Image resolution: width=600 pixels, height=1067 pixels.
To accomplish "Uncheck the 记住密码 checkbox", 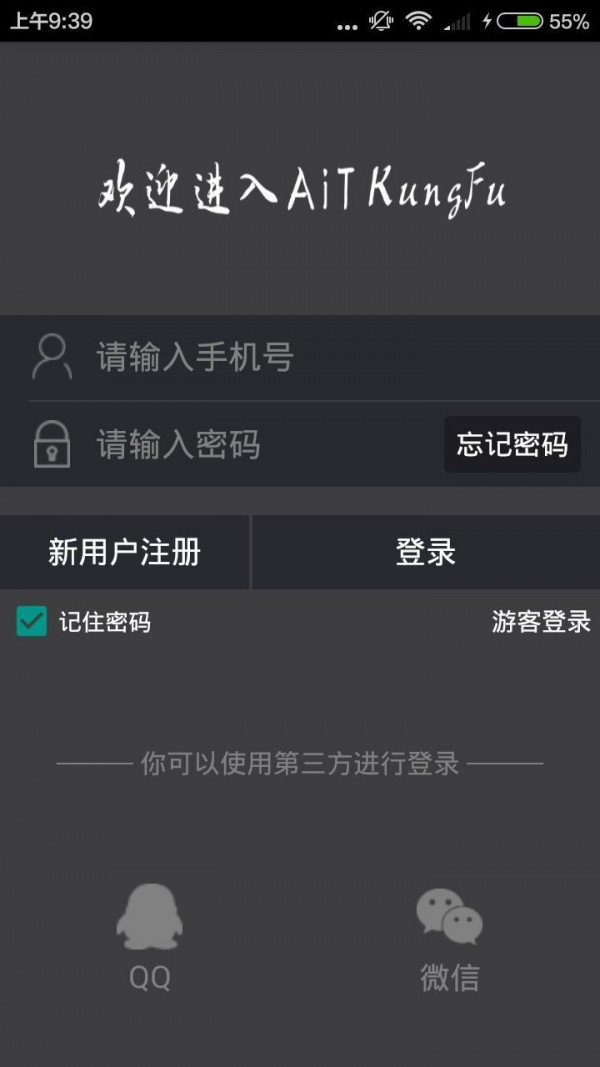I will 32,622.
